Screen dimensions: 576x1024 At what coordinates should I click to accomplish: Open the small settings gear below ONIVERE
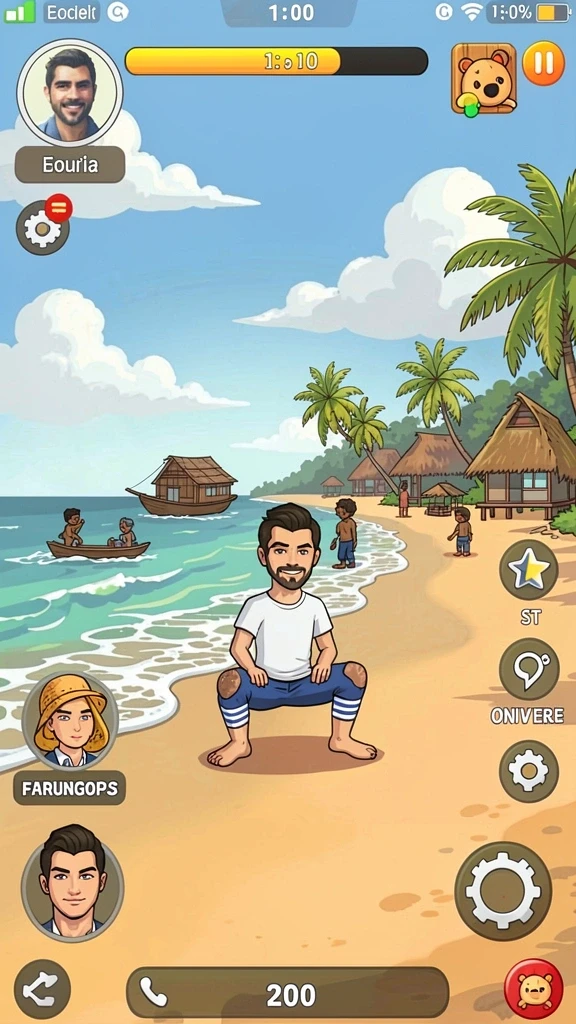click(529, 771)
